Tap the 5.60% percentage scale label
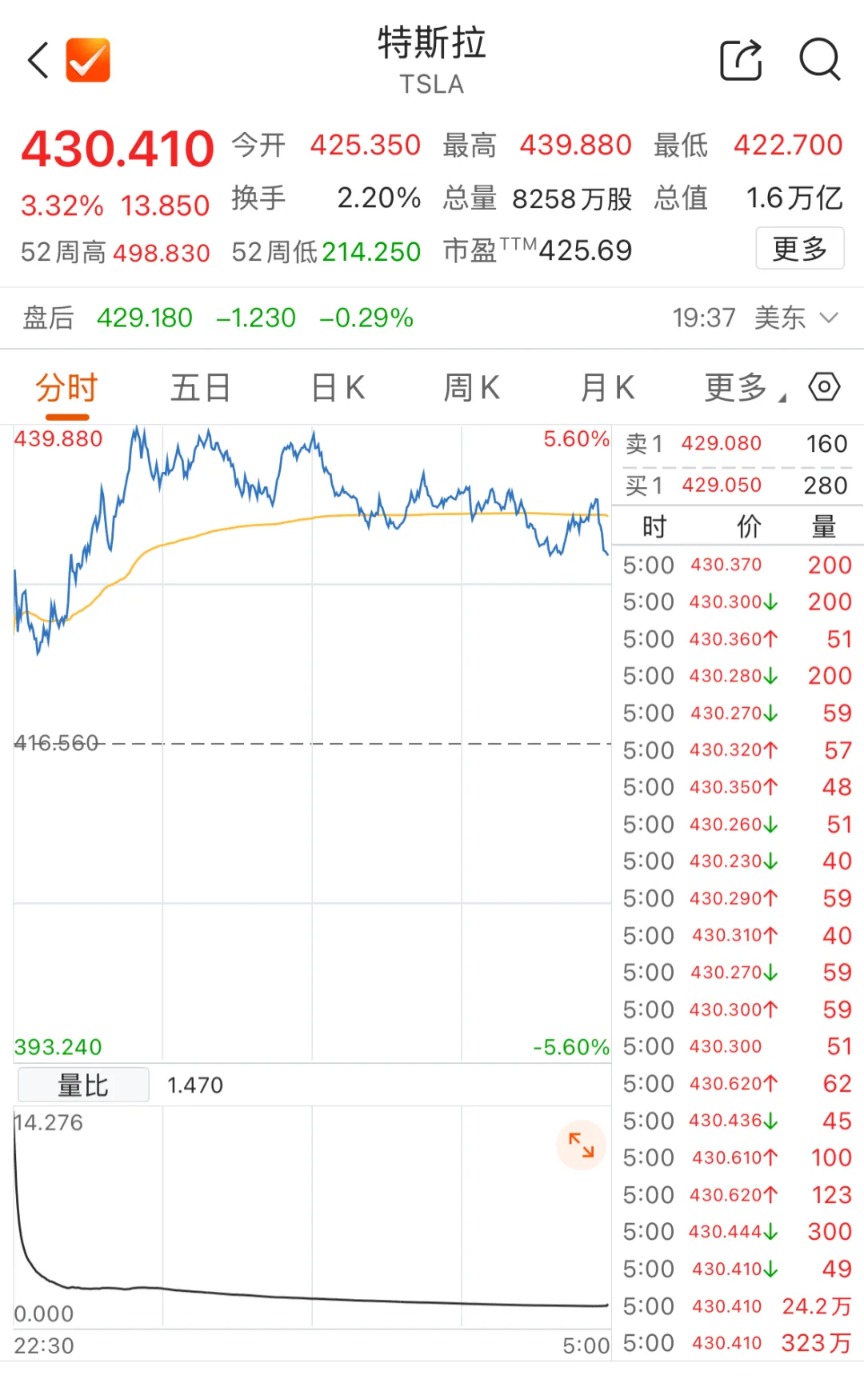This screenshot has height=1379, width=864. click(x=576, y=438)
